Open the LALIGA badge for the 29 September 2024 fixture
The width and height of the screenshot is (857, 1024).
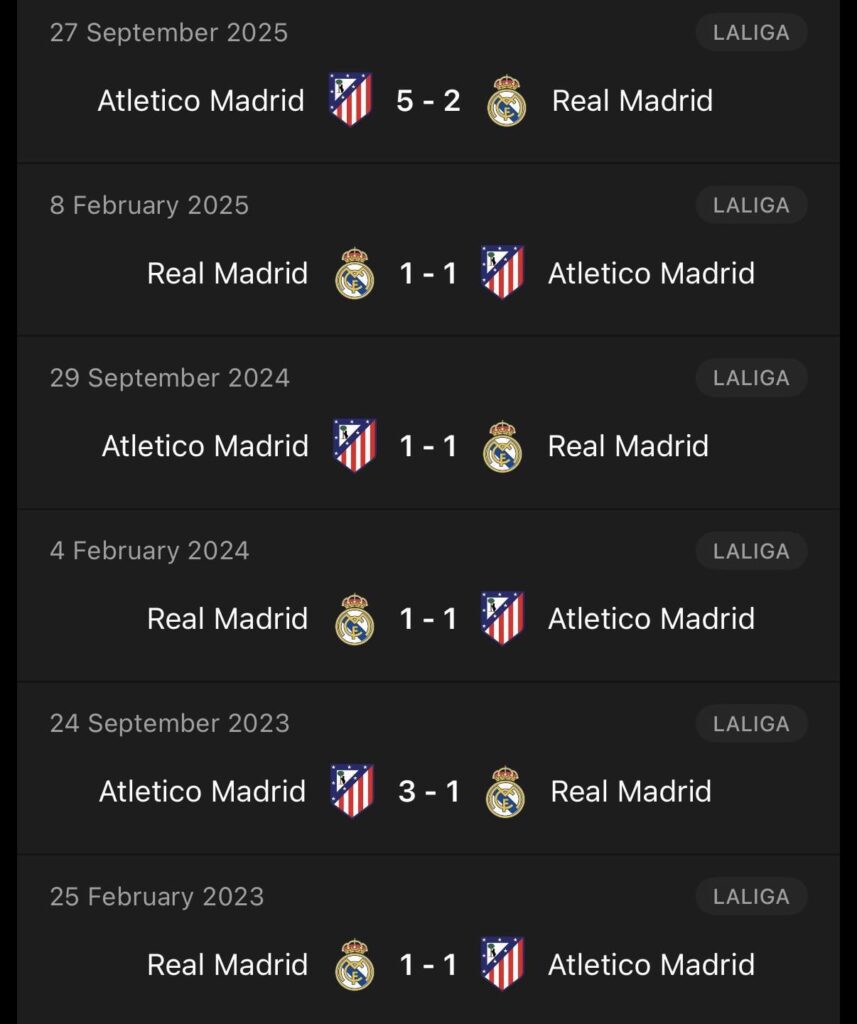[750, 377]
